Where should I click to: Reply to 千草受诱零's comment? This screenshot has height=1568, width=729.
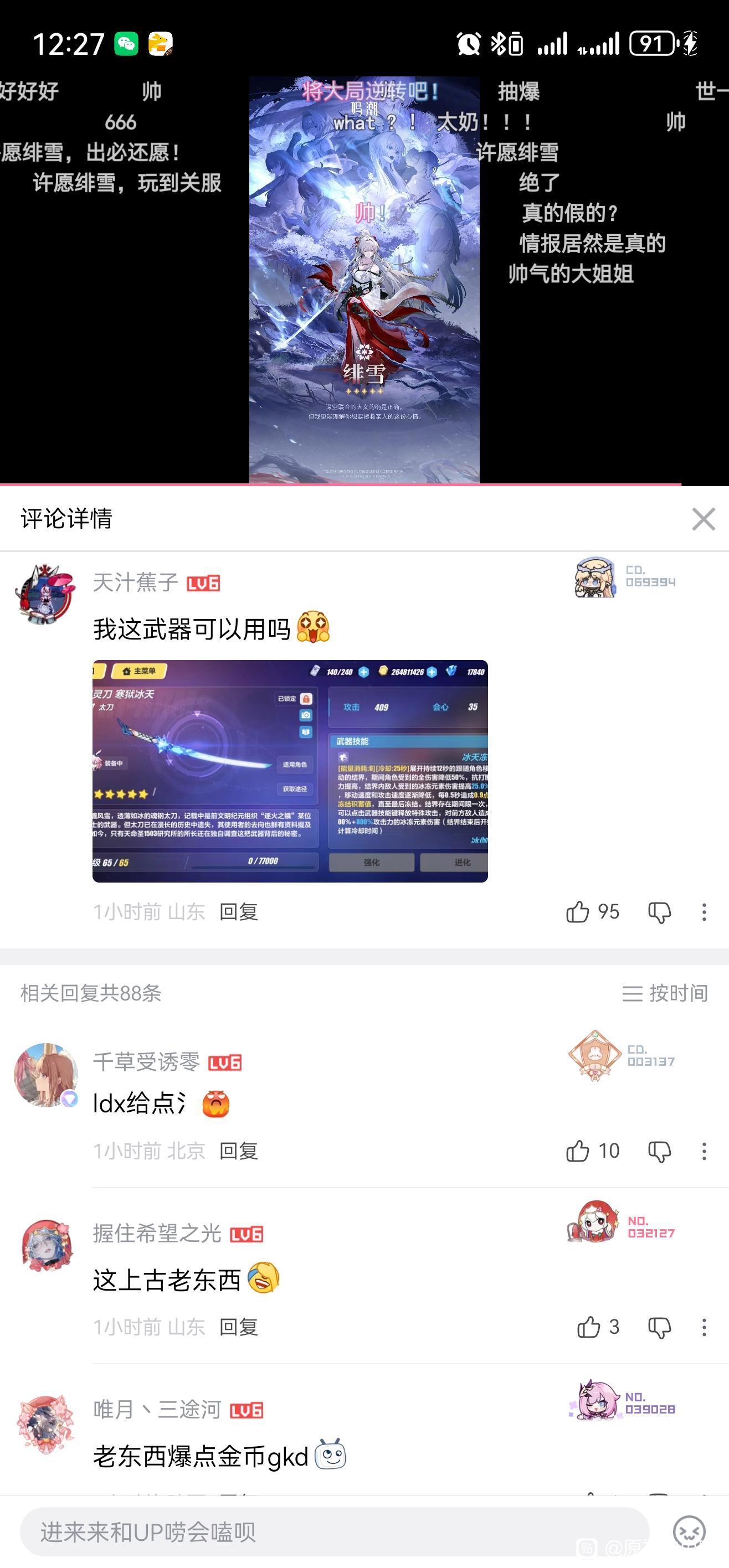[x=239, y=1151]
